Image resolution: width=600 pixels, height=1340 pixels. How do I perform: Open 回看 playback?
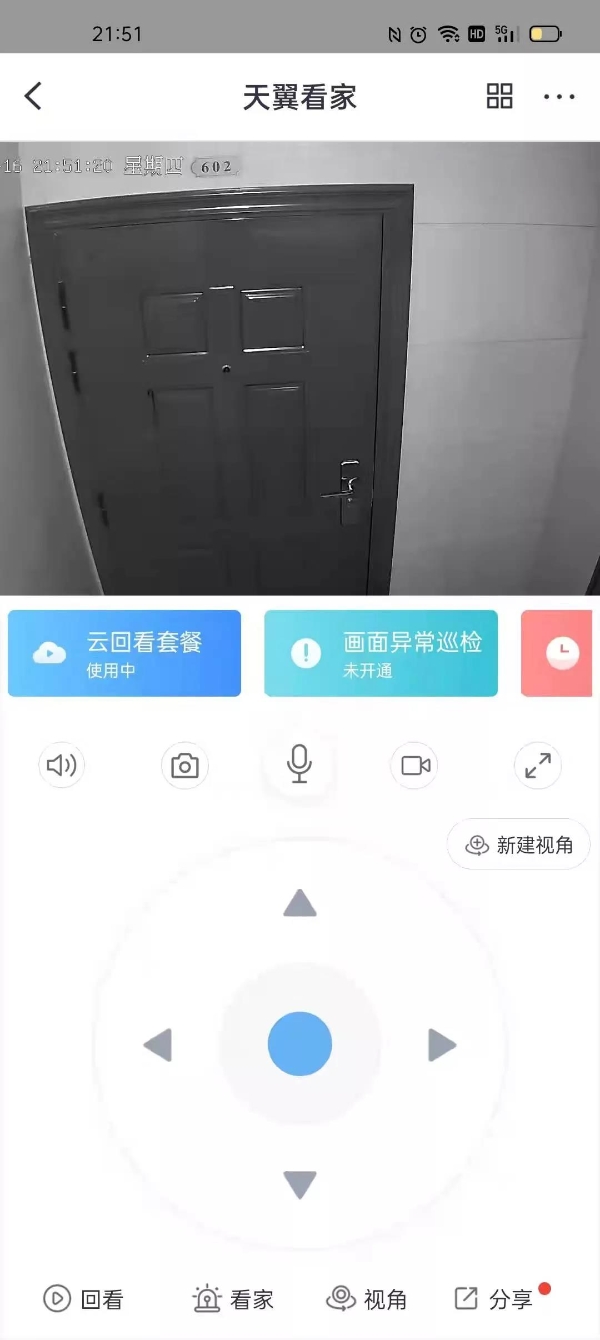pyautogui.click(x=83, y=1299)
